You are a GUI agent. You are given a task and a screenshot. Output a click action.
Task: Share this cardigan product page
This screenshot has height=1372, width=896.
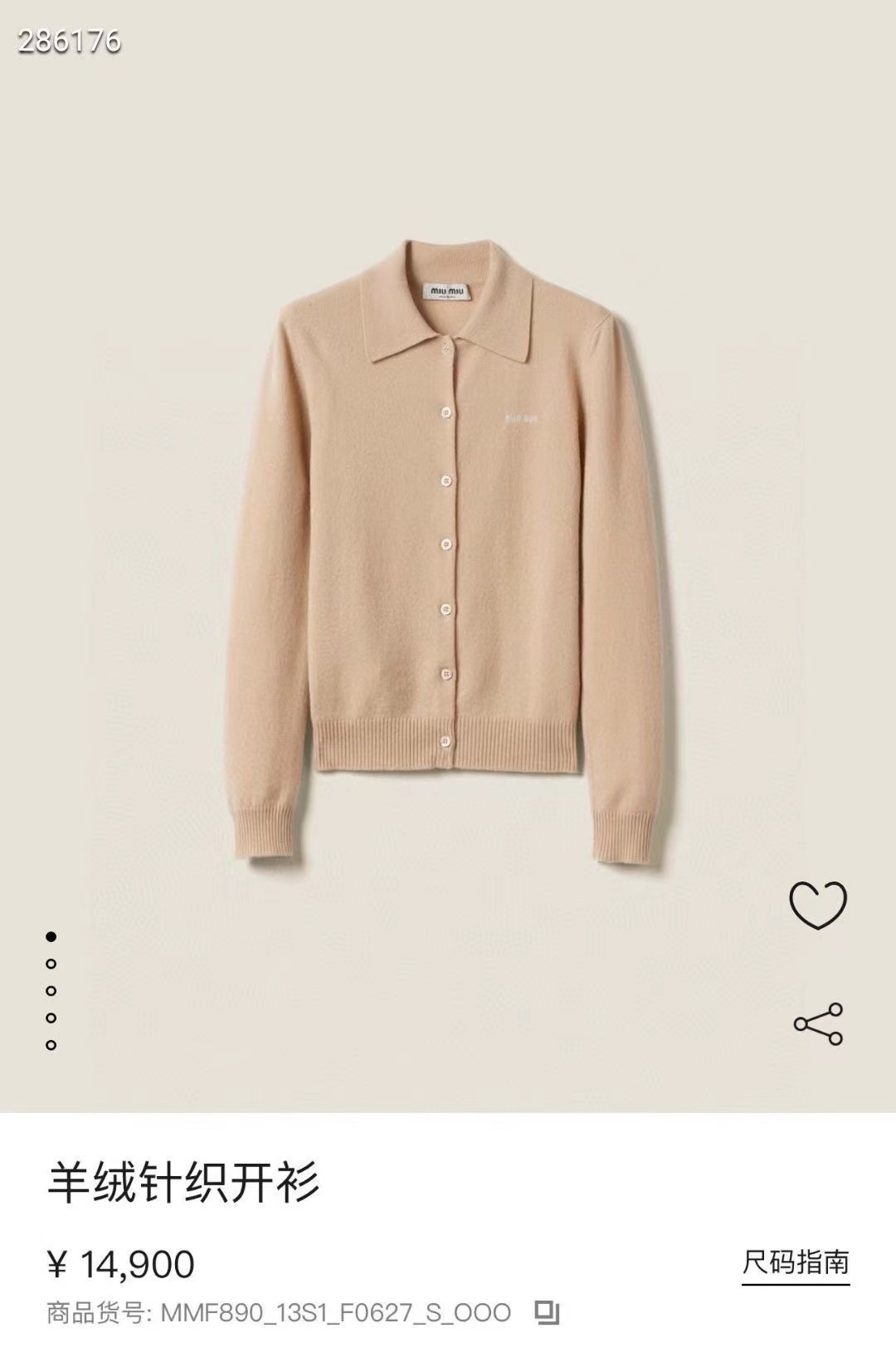(818, 1023)
